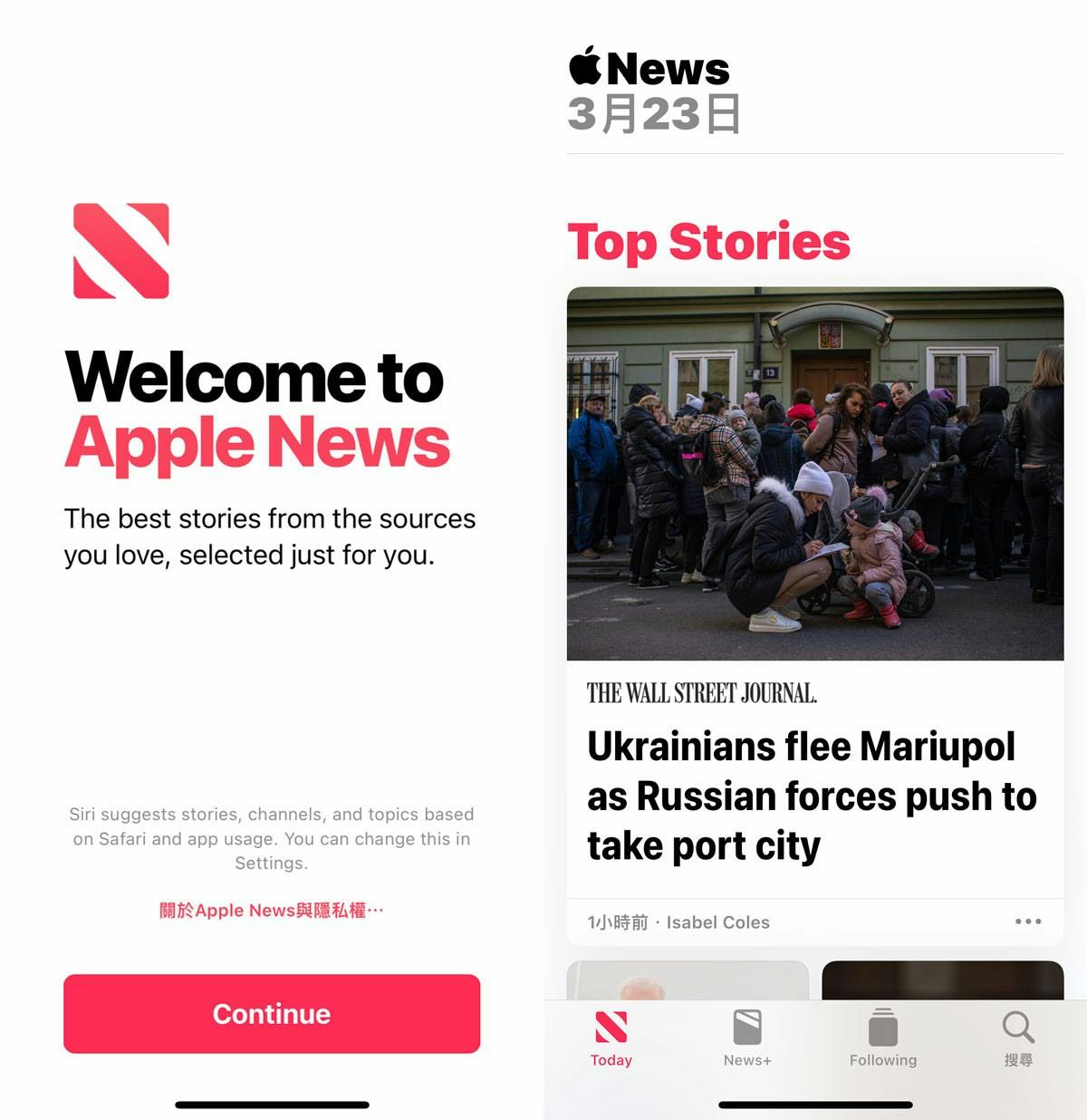Open the more options on the Mariupol story
The image size is (1087, 1120).
(1027, 922)
